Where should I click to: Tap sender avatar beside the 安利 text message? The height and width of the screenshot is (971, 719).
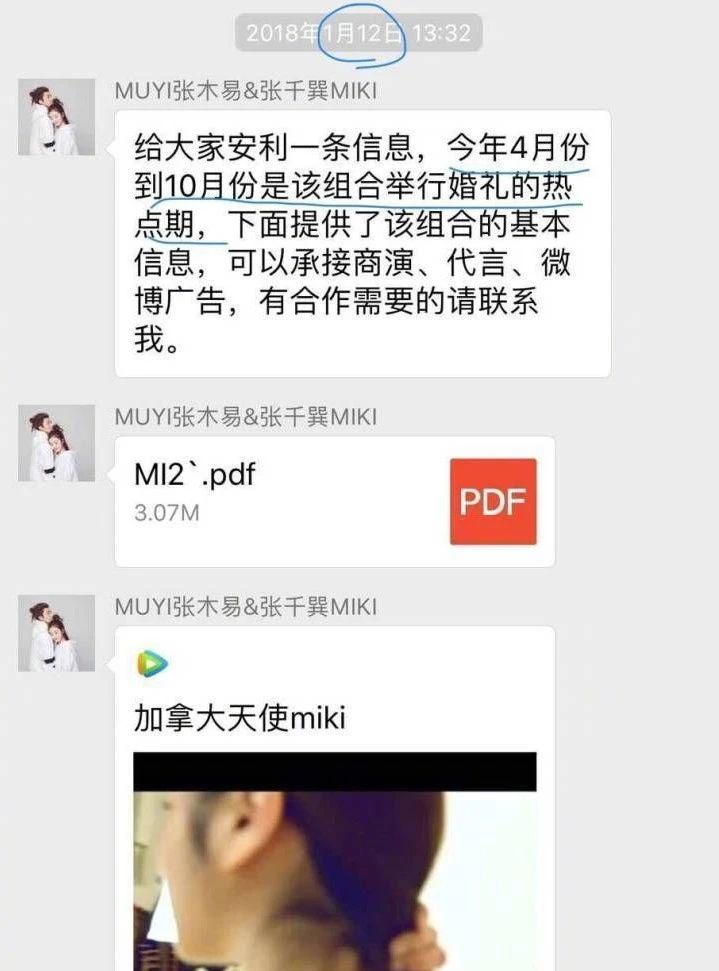coord(56,117)
